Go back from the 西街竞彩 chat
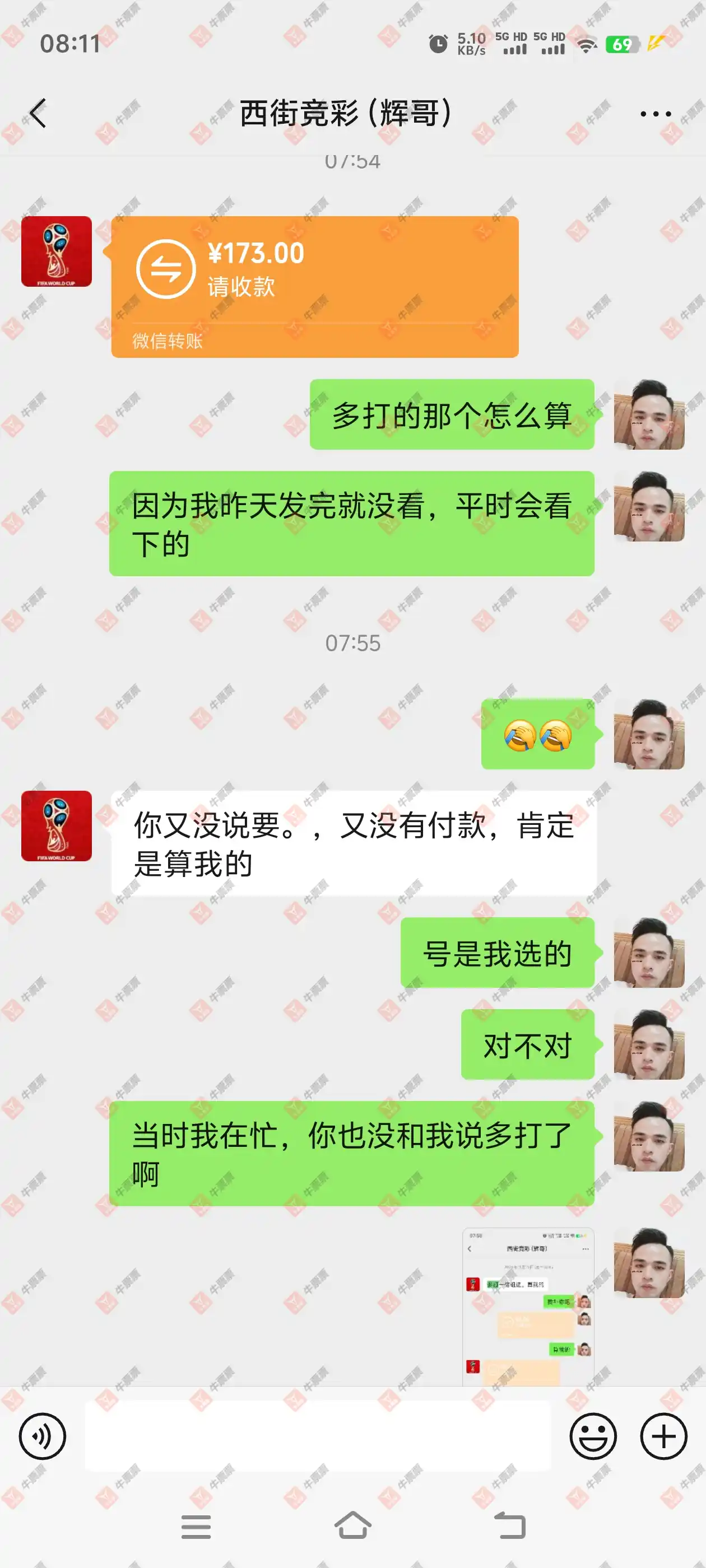Image resolution: width=706 pixels, height=1568 pixels. (38, 114)
